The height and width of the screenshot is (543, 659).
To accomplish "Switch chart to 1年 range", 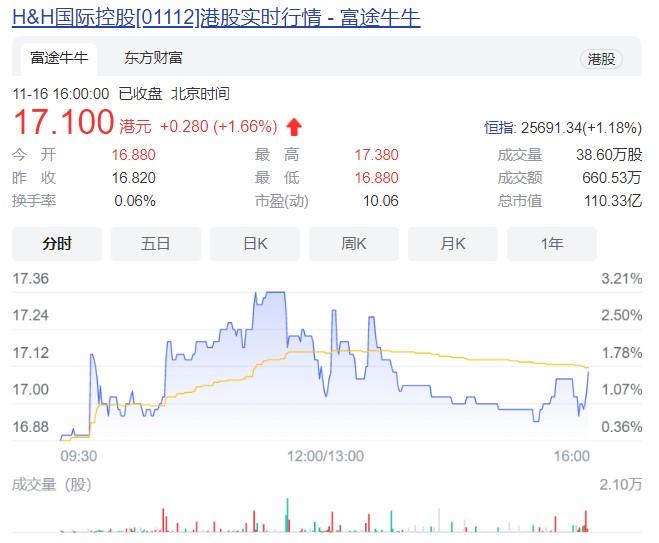I will (551, 243).
